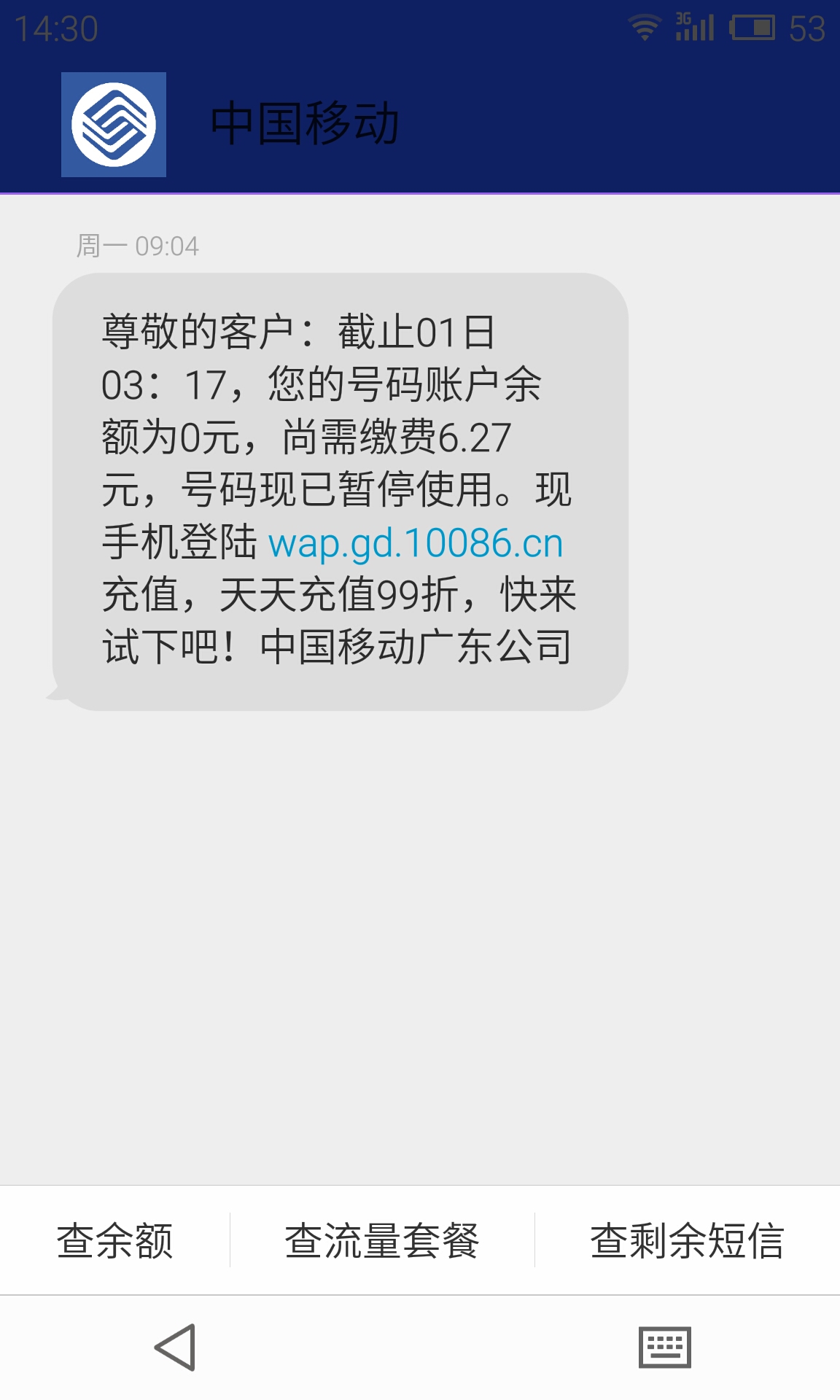Switch to keyboard input mode
Viewport: 840px width, 1400px height.
pyautogui.click(x=664, y=1347)
